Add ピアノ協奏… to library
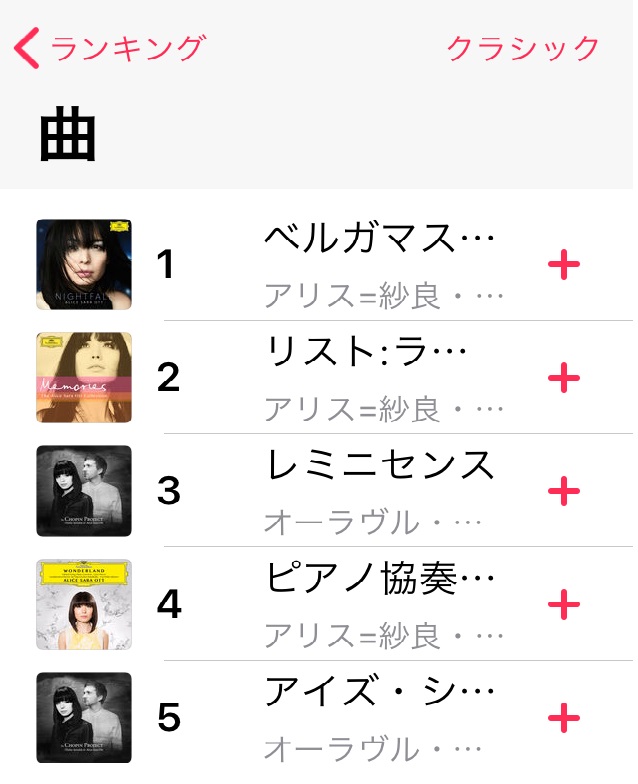The width and height of the screenshot is (638, 784). [564, 604]
